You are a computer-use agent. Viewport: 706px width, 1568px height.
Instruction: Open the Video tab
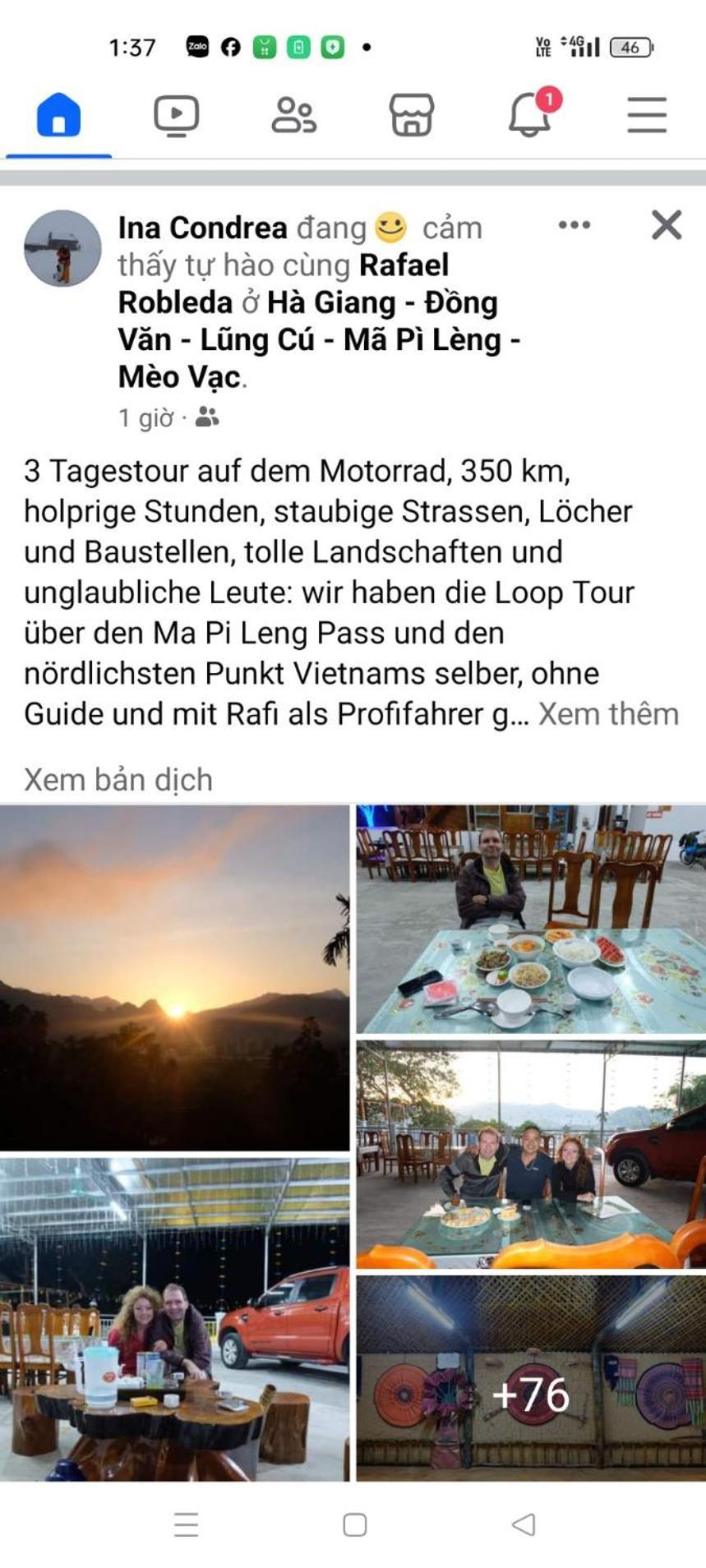176,114
